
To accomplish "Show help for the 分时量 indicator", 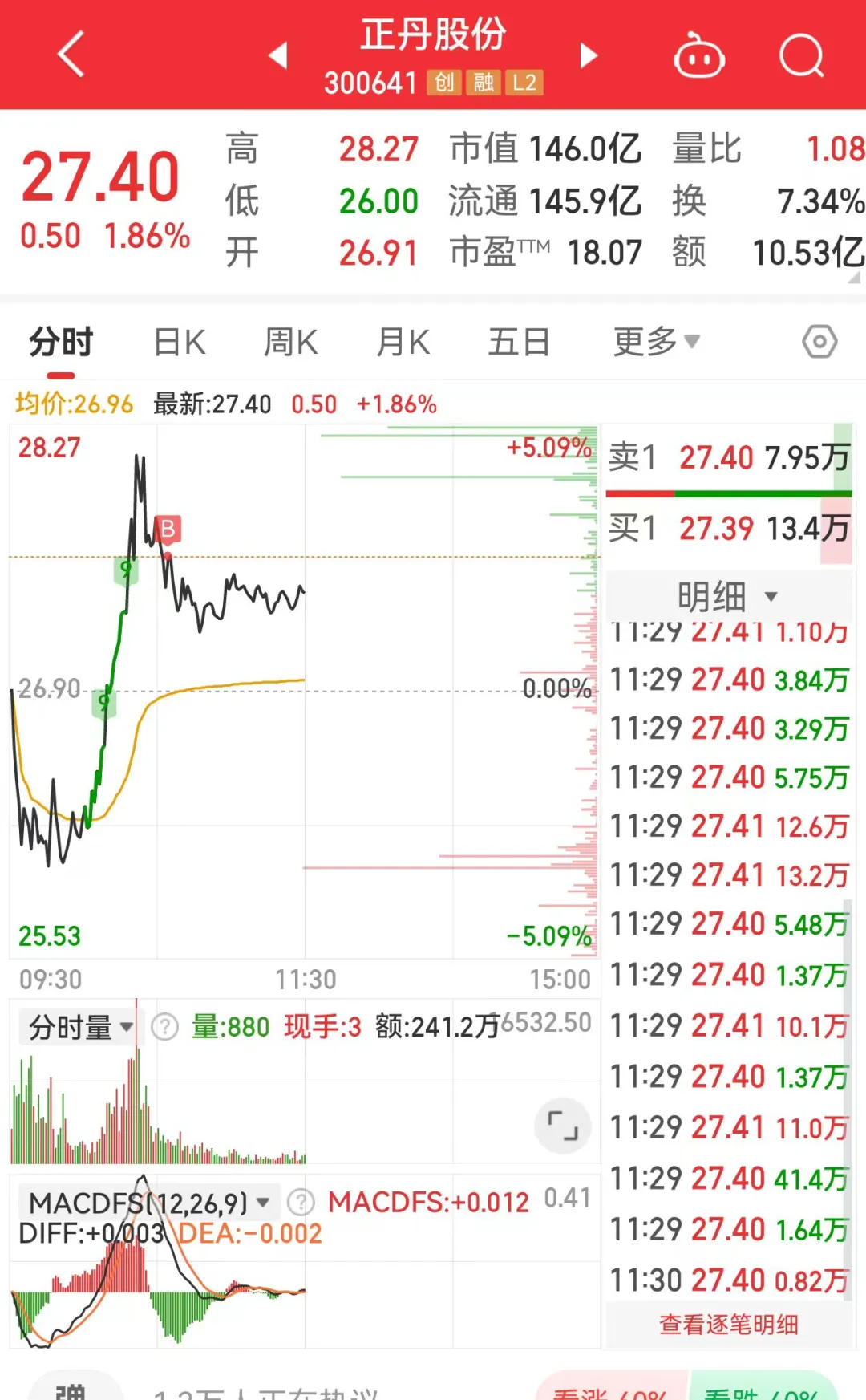I will [164, 1027].
